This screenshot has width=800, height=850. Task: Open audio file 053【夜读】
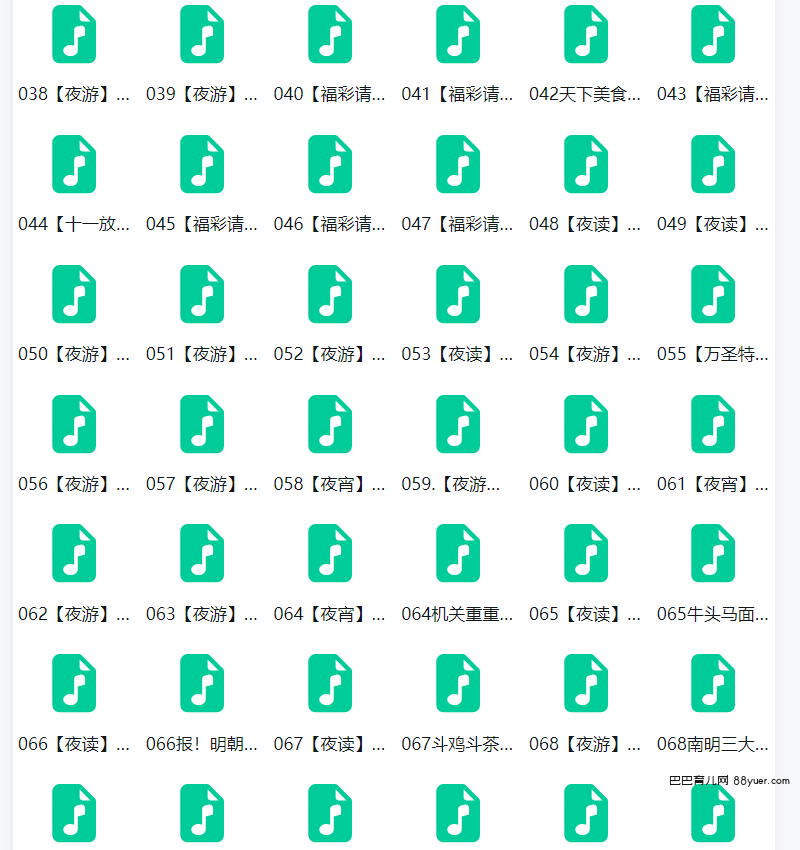tap(458, 295)
